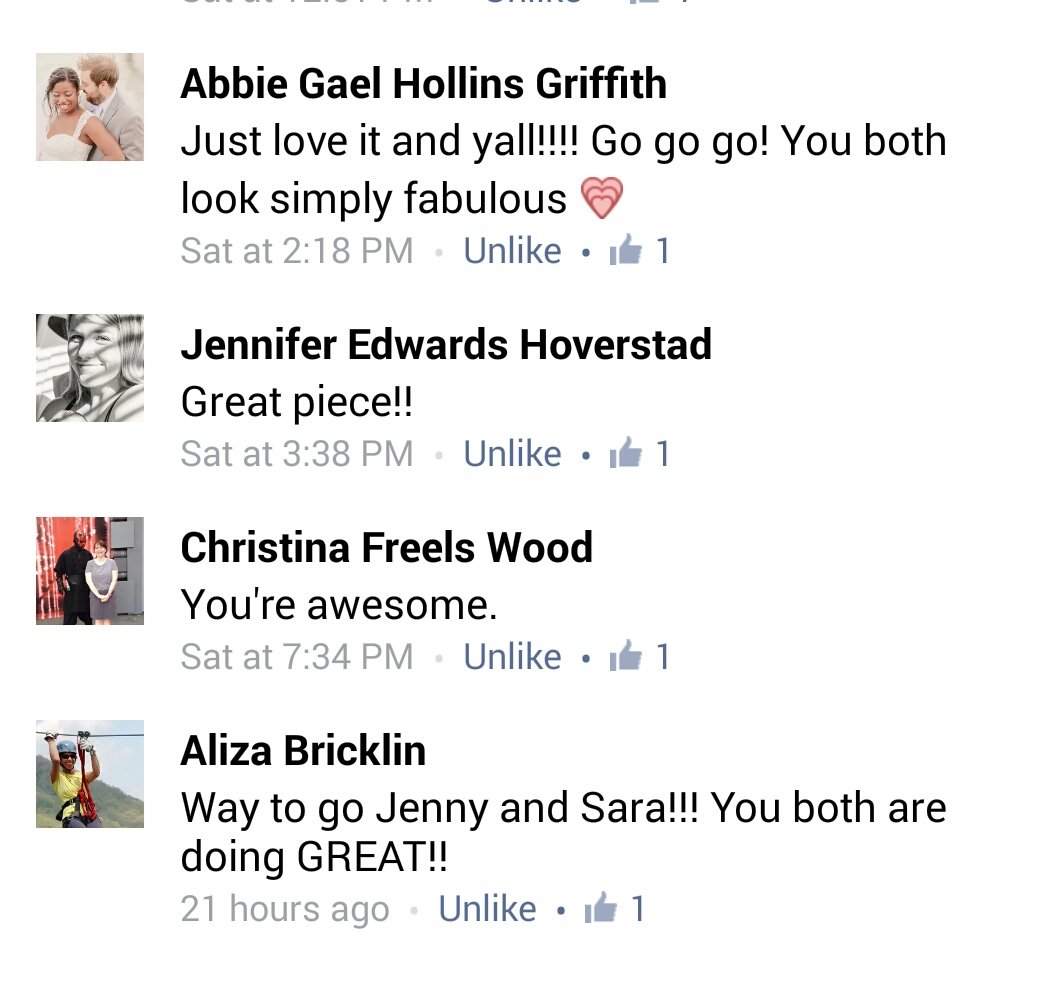Unlike Jennifer Edwards Hoverstad's comment
Image resolution: width=1056 pixels, height=990 pixels.
[512, 454]
